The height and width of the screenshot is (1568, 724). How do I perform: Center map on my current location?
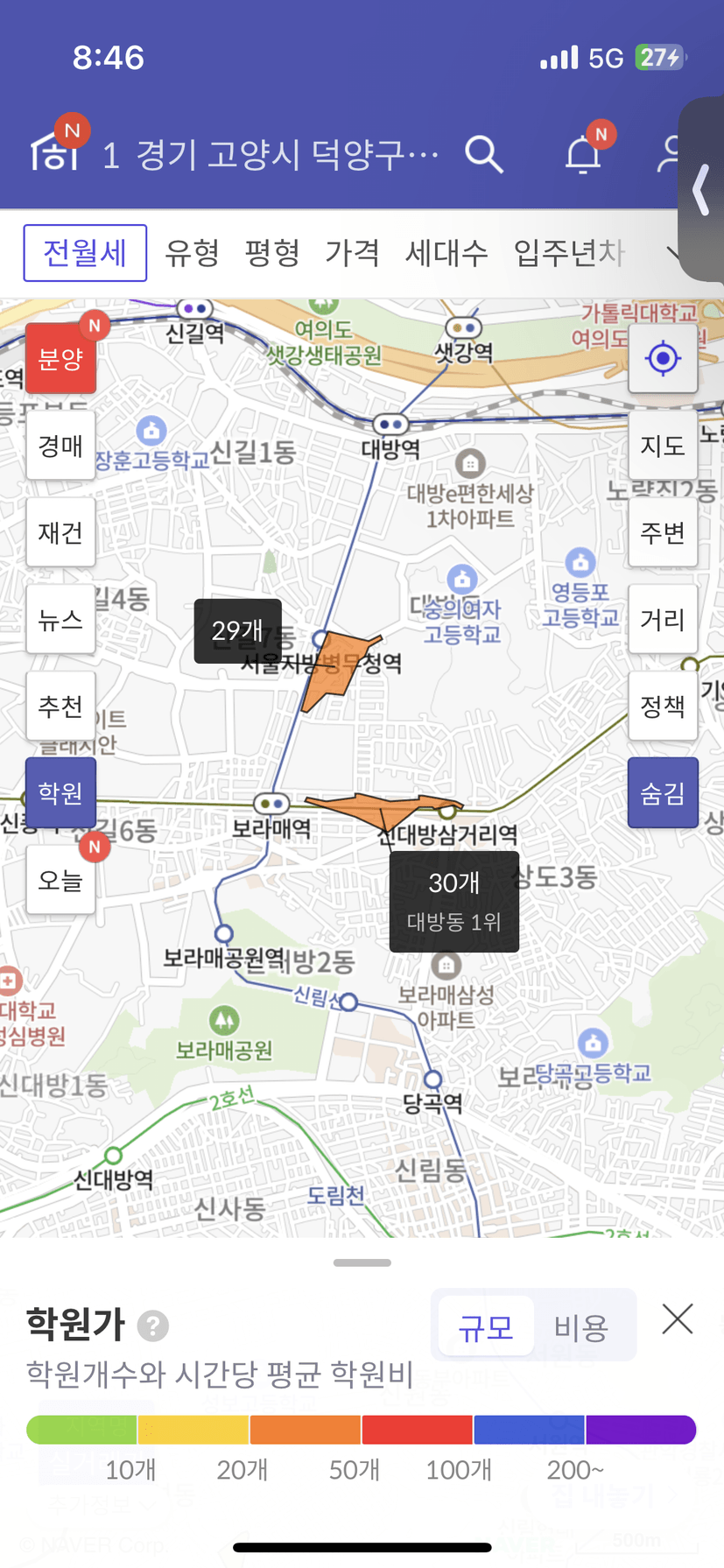point(663,358)
